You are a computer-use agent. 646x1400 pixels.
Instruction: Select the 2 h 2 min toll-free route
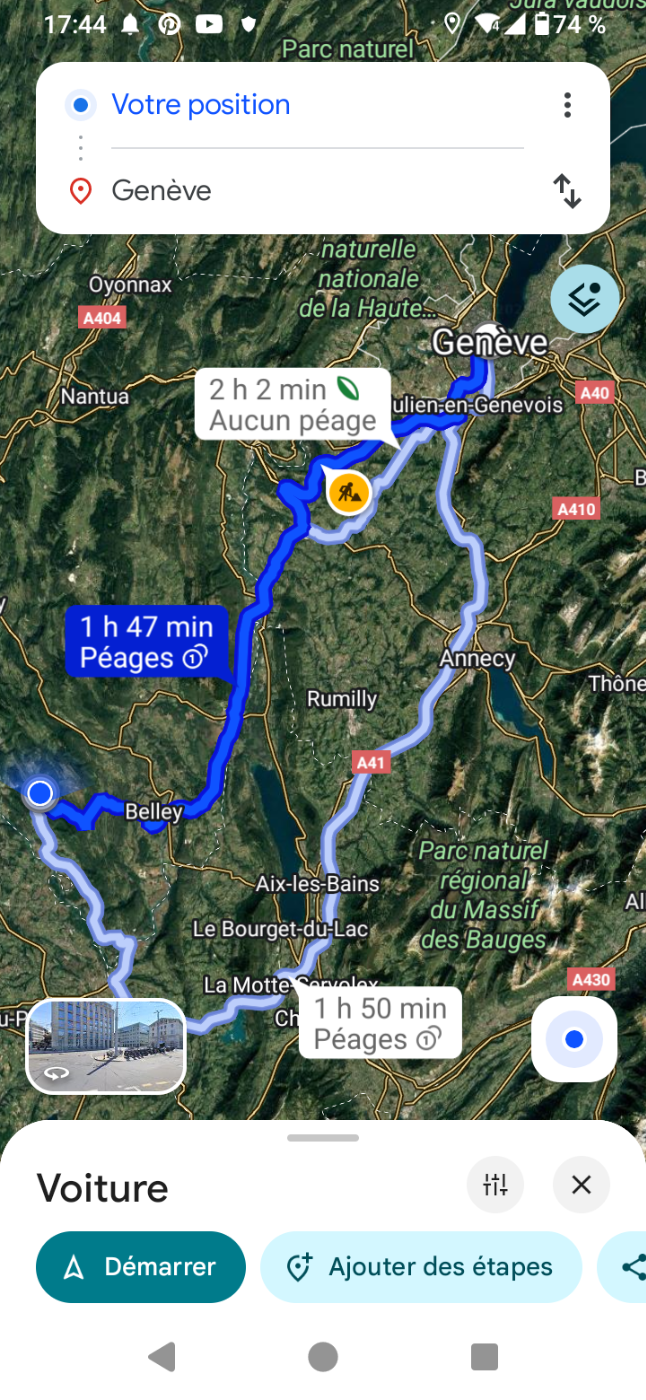(x=291, y=404)
